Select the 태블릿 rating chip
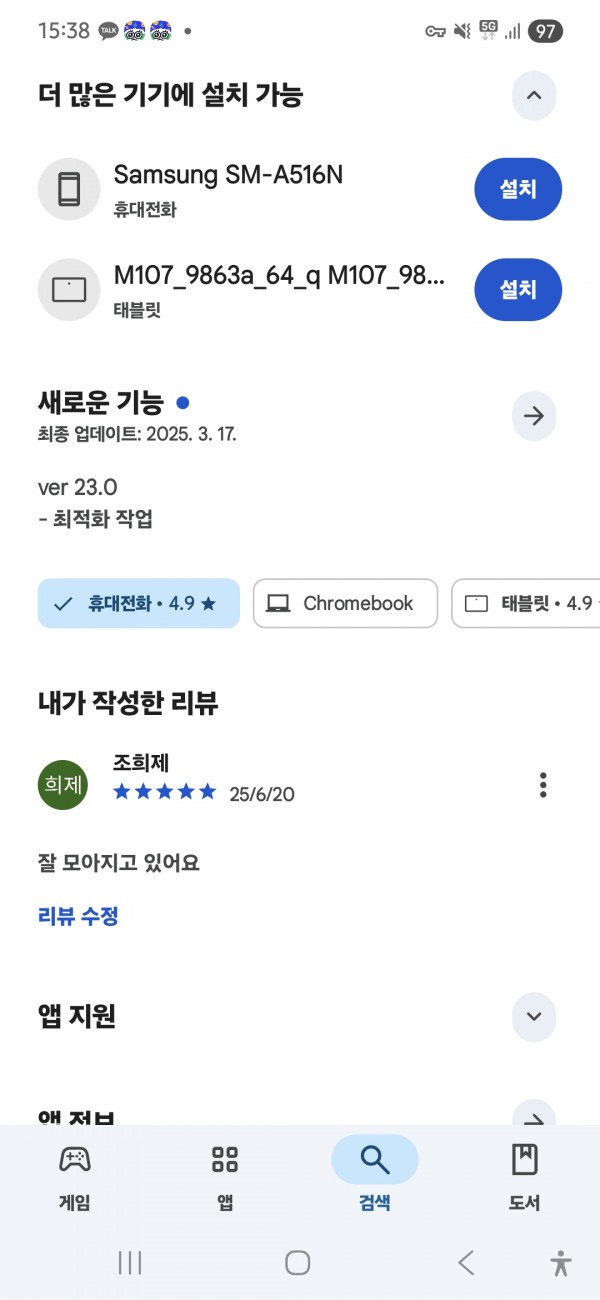The width and height of the screenshot is (600, 1300). point(526,603)
